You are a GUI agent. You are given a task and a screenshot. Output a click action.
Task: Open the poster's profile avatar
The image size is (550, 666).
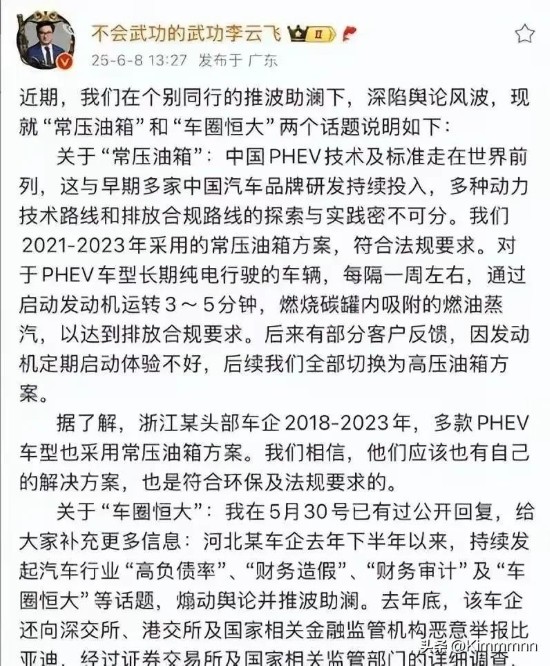pyautogui.click(x=45, y=41)
